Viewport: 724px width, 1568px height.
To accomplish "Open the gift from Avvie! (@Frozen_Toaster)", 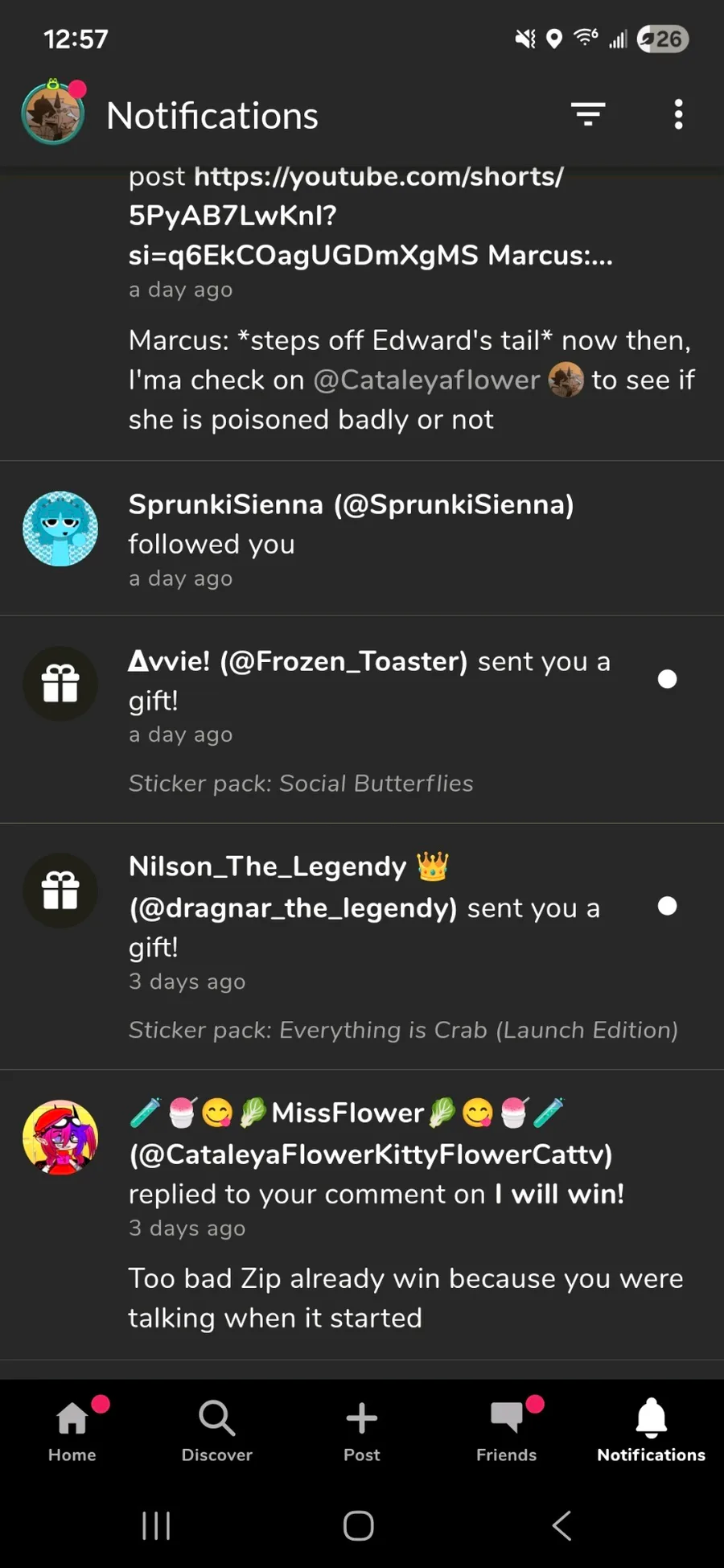I will point(362,719).
